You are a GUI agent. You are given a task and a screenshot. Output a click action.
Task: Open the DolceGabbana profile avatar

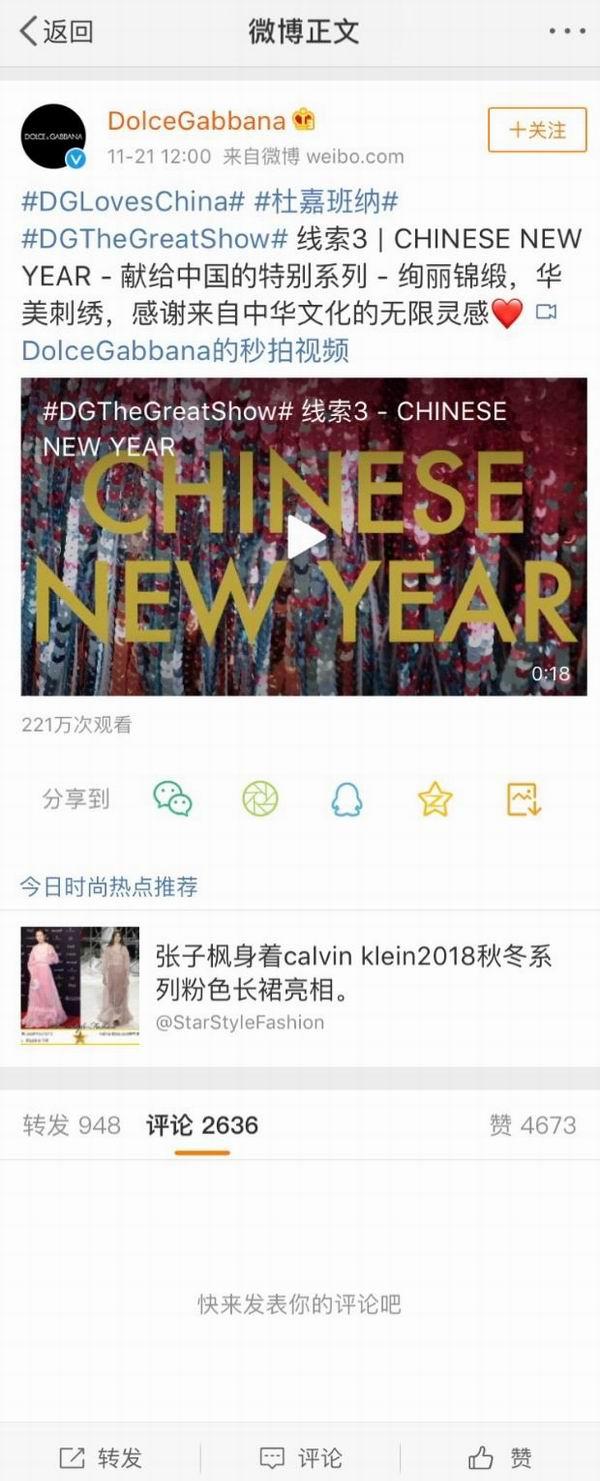tap(53, 136)
